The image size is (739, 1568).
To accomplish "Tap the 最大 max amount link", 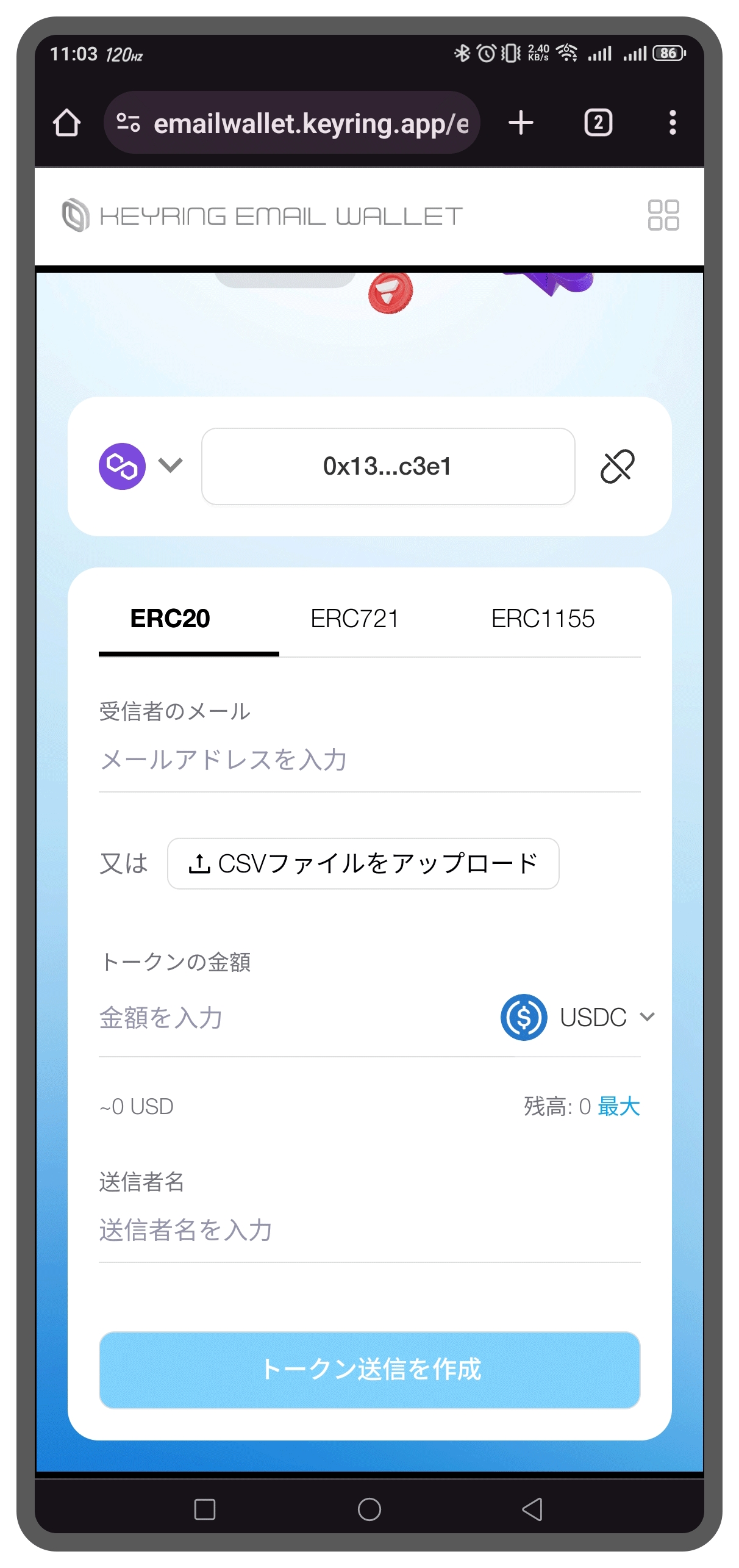I will click(x=618, y=1106).
